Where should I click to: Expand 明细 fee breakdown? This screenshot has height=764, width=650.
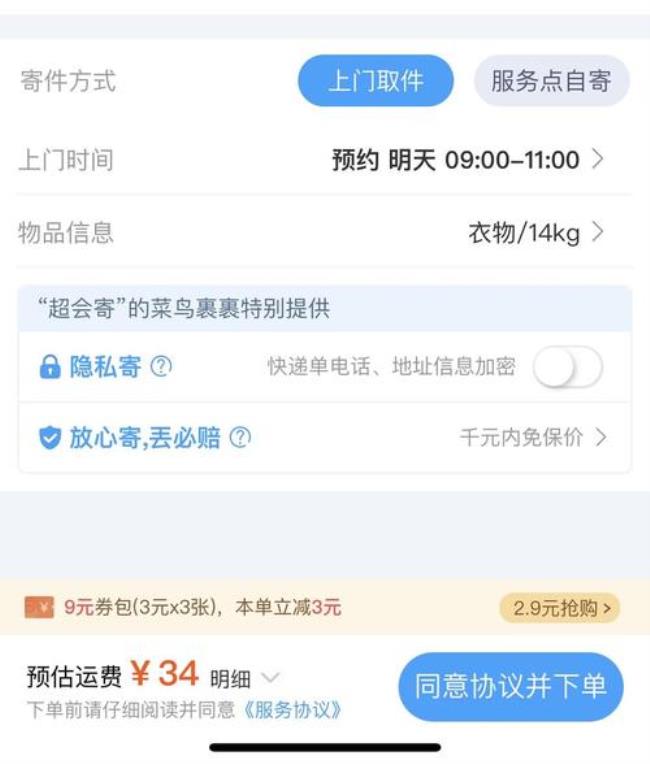tap(245, 679)
